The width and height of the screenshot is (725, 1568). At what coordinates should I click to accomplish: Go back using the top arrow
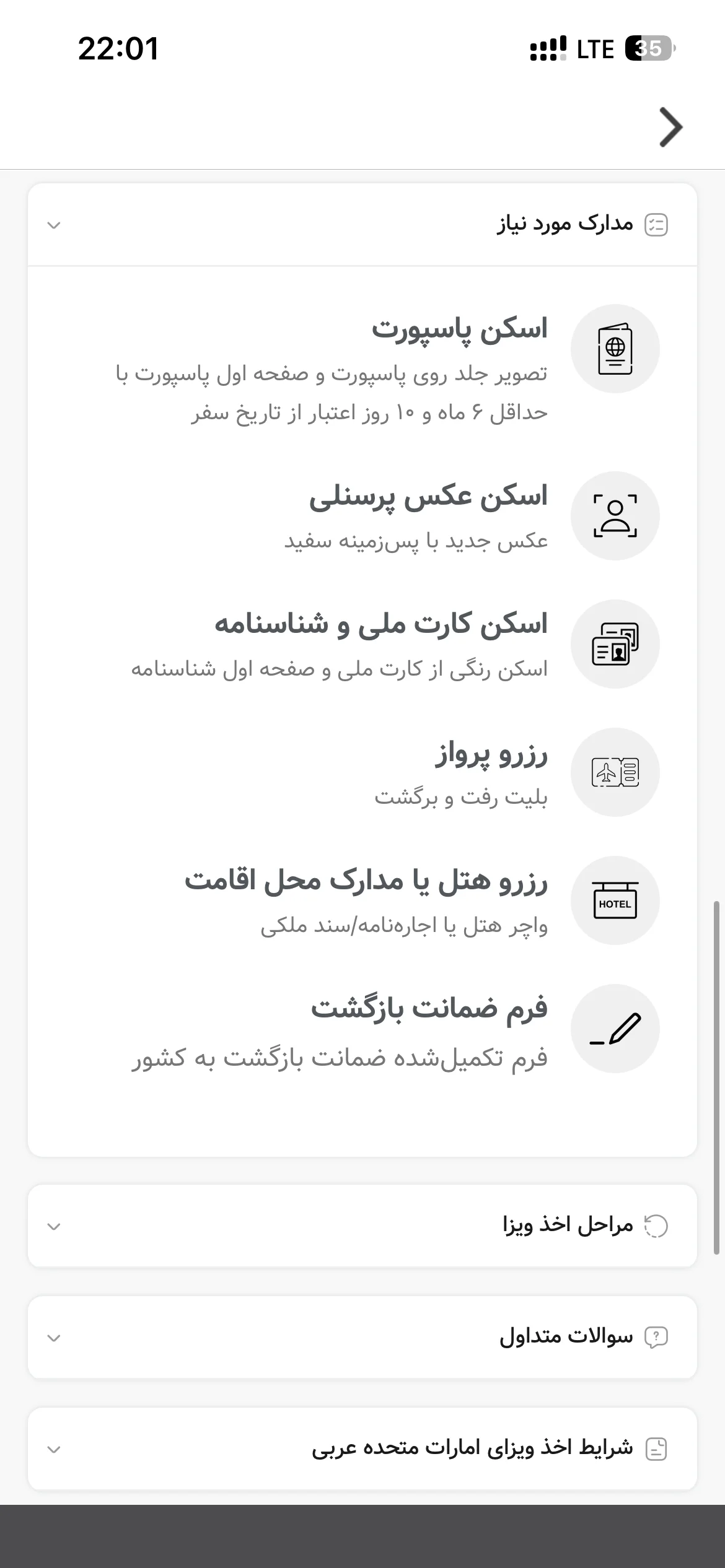pyautogui.click(x=671, y=128)
